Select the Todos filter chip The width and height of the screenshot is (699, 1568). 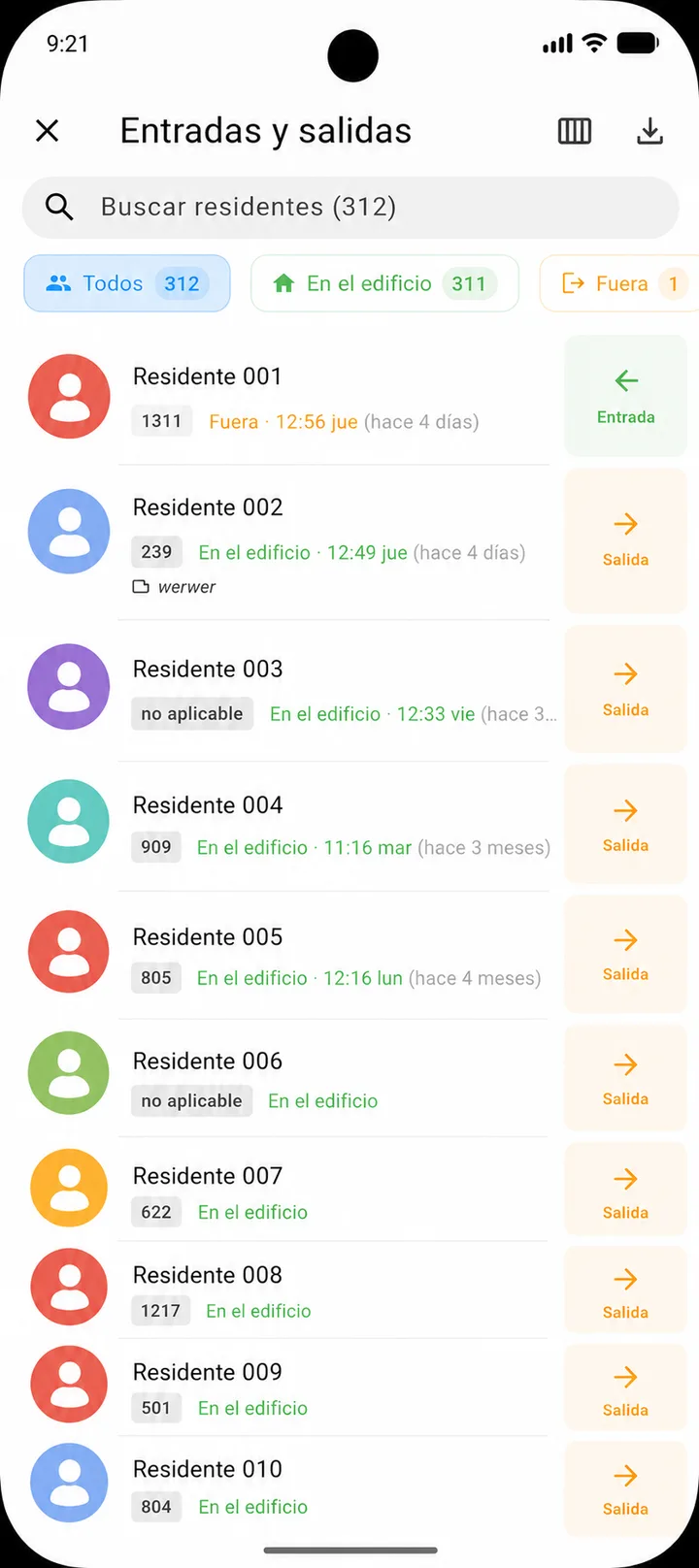point(127,283)
